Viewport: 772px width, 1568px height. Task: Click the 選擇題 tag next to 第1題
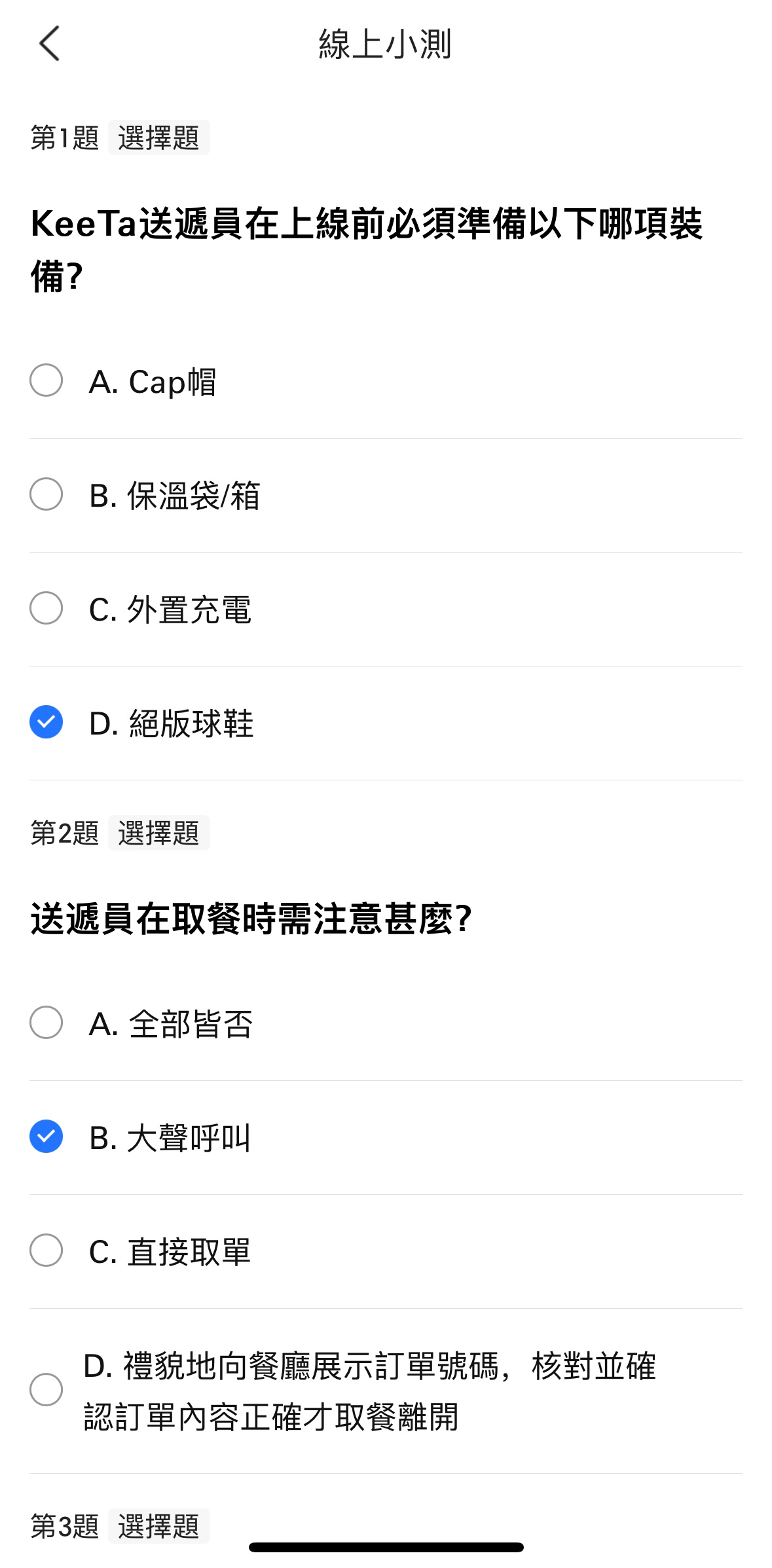[x=159, y=137]
